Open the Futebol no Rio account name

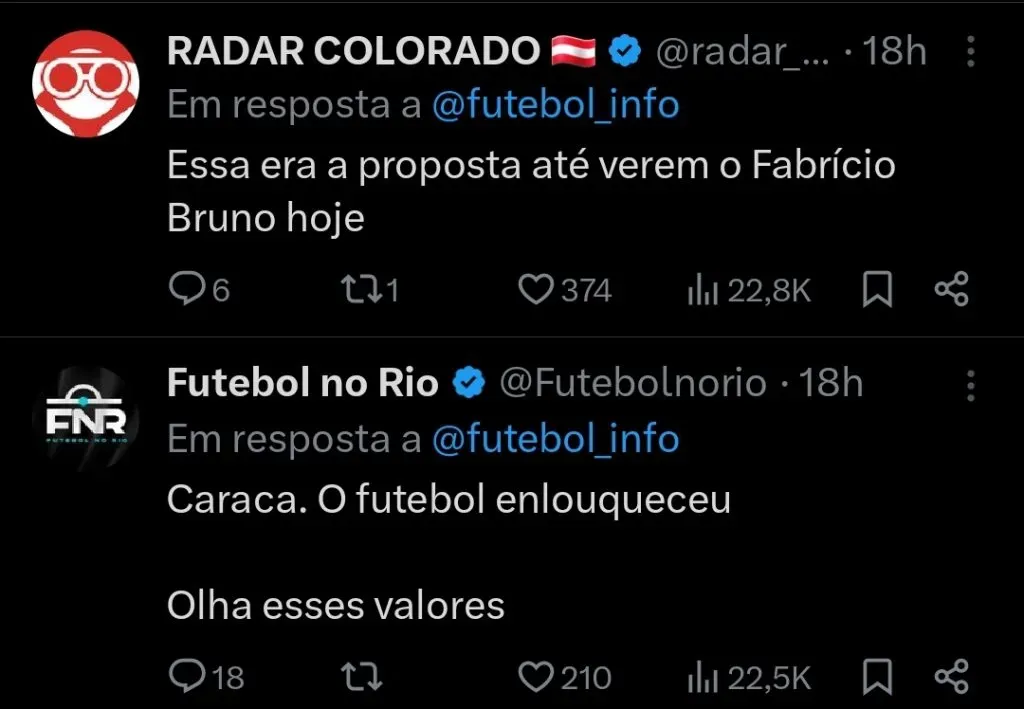(x=302, y=383)
